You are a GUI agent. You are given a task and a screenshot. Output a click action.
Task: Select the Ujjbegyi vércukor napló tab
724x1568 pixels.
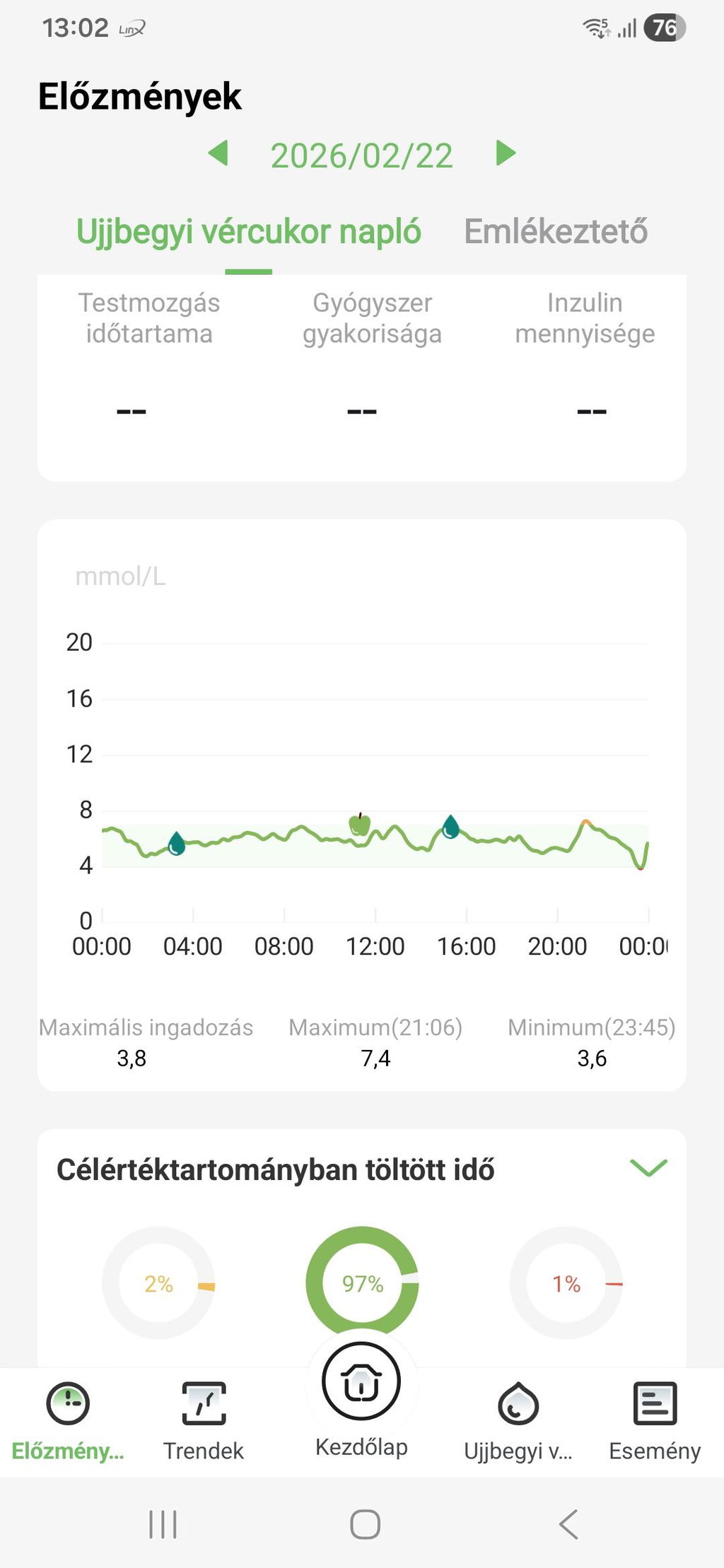pyautogui.click(x=249, y=232)
